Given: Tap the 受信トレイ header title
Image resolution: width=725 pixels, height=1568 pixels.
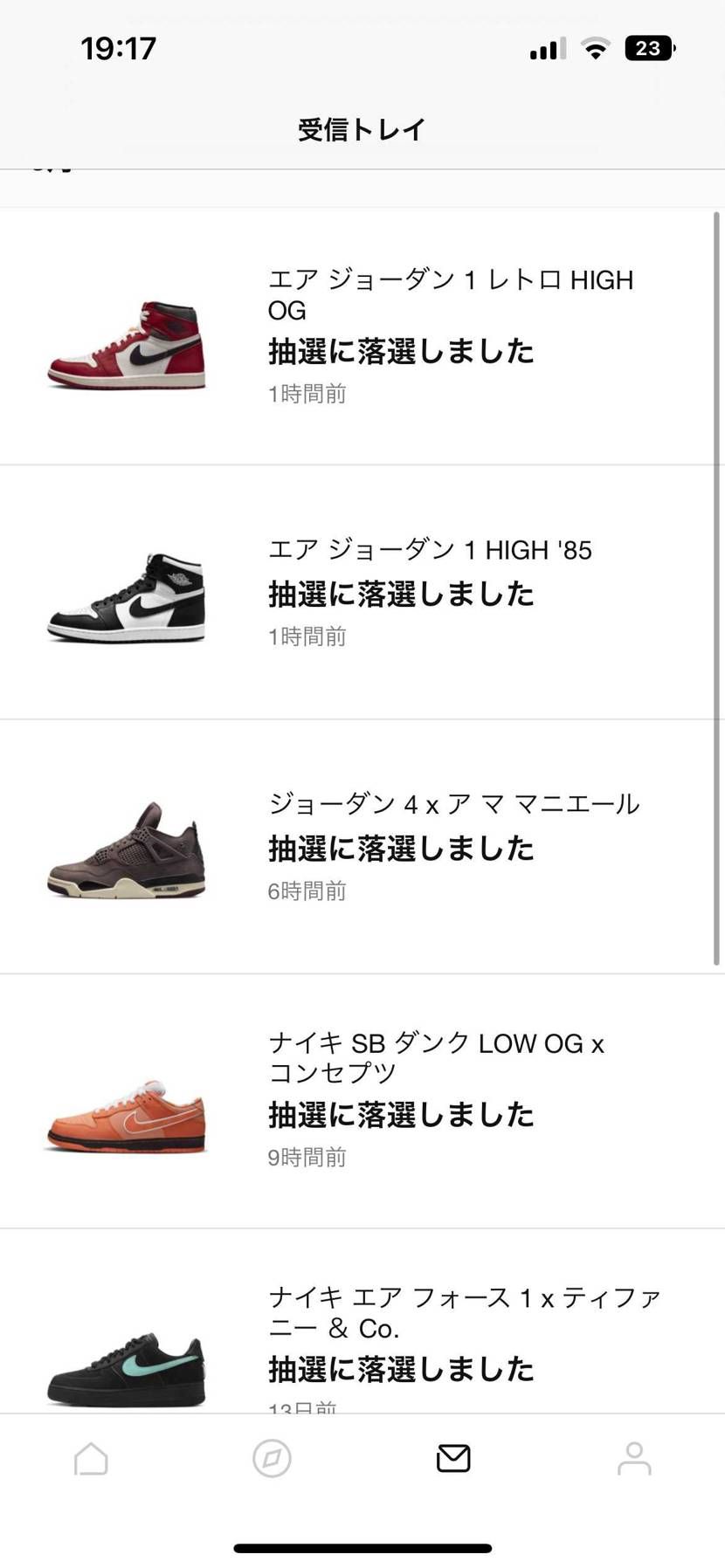Looking at the screenshot, I should (x=362, y=128).
